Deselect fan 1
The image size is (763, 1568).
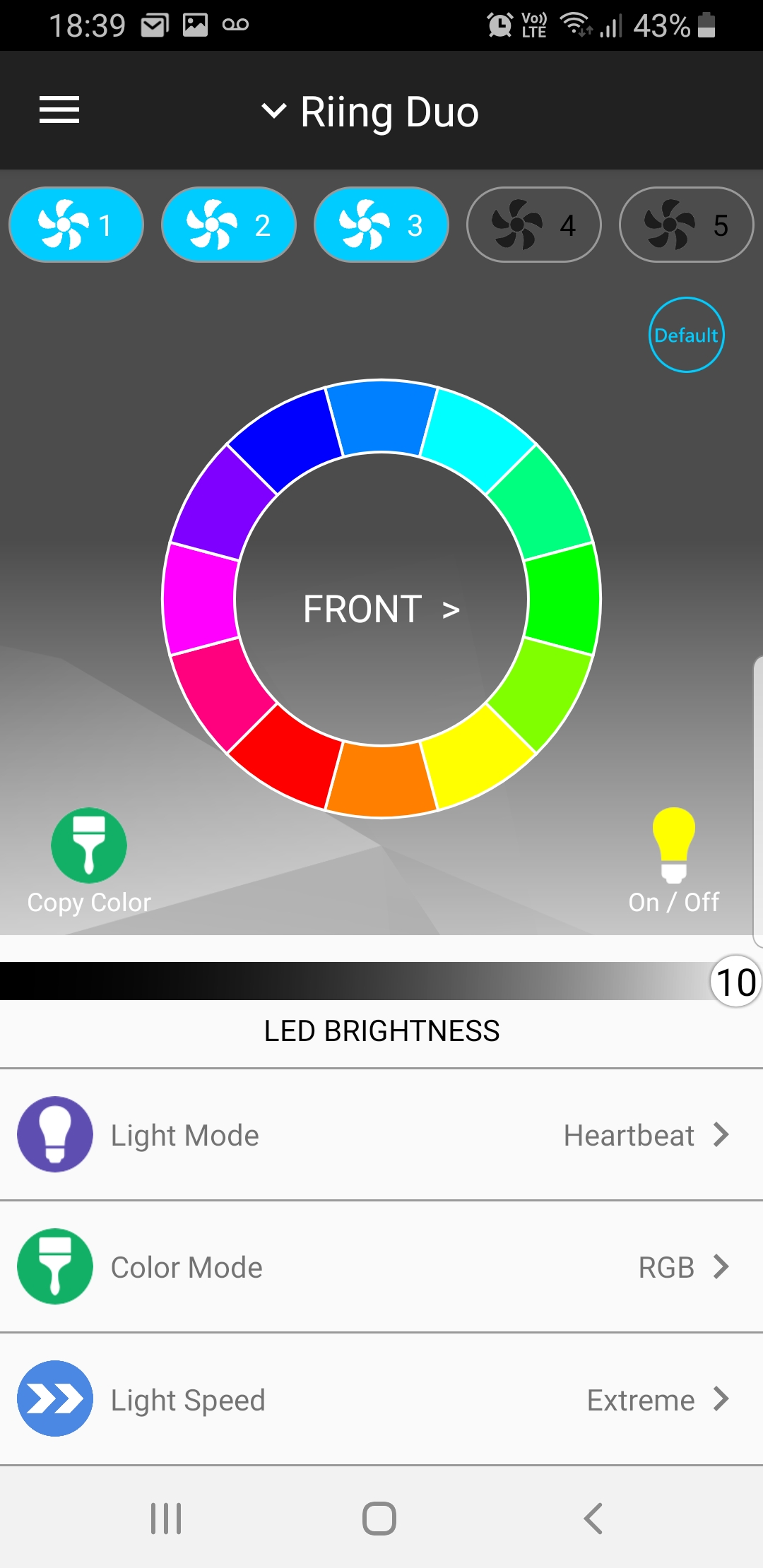tap(76, 225)
